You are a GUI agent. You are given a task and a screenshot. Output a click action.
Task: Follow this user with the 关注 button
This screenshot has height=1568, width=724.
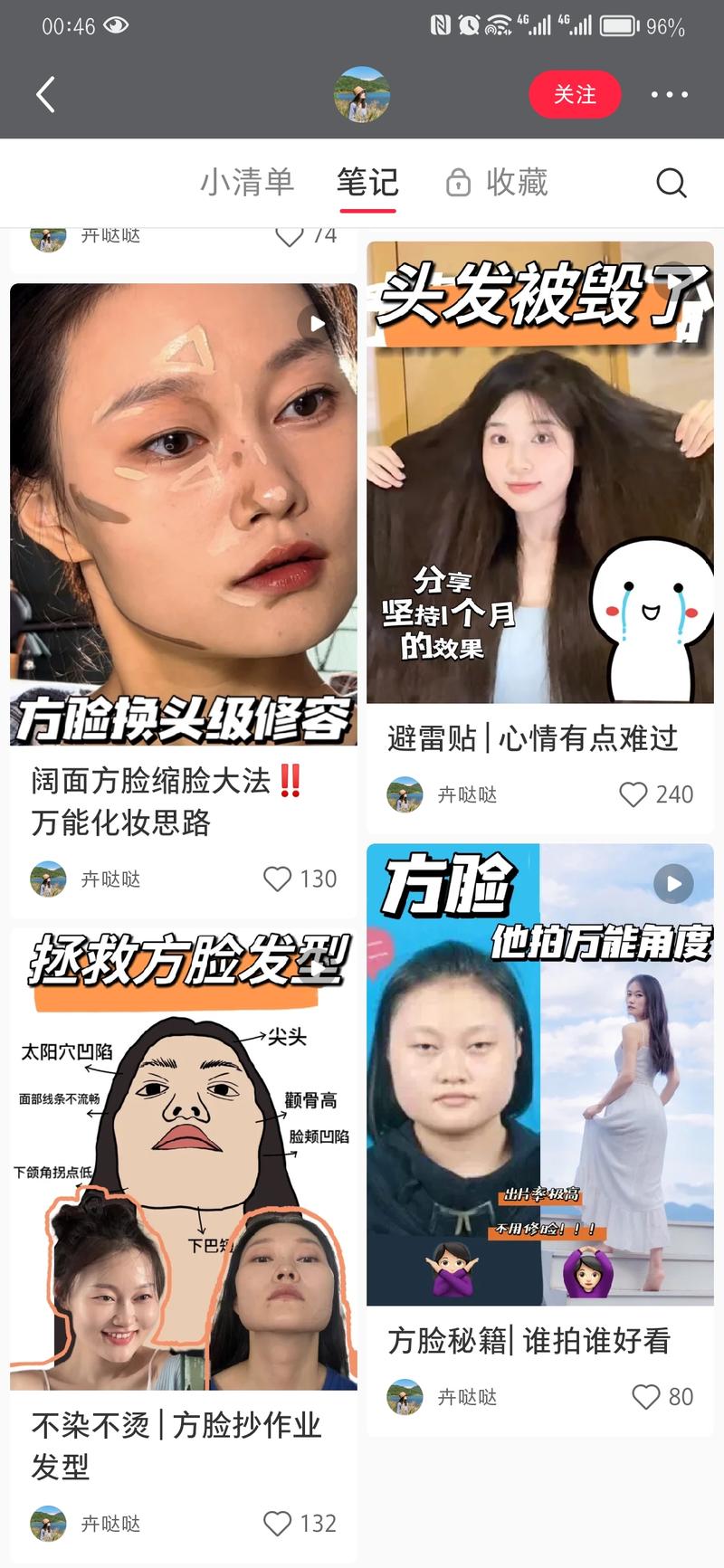click(x=575, y=94)
